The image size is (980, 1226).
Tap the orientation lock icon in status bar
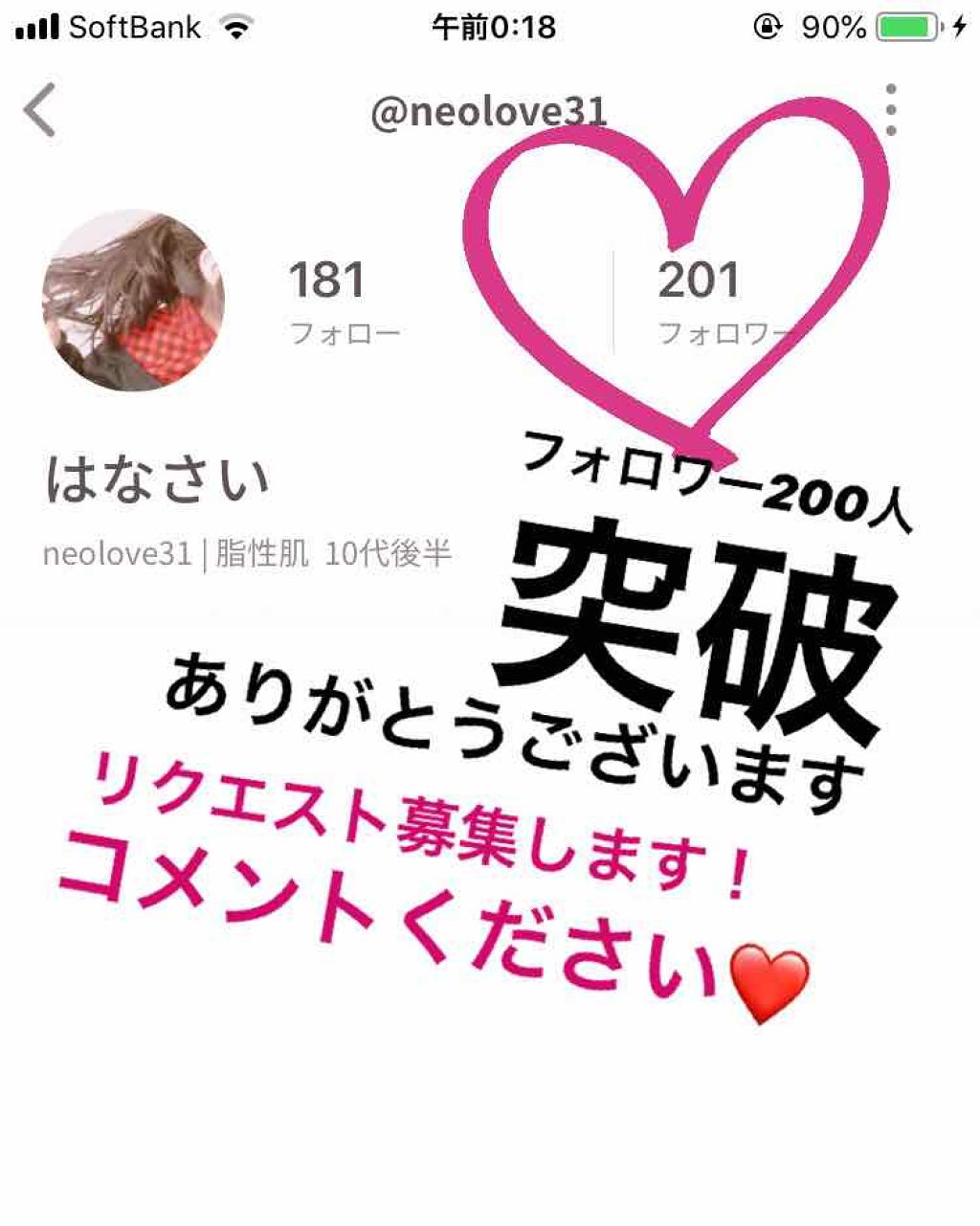(766, 26)
